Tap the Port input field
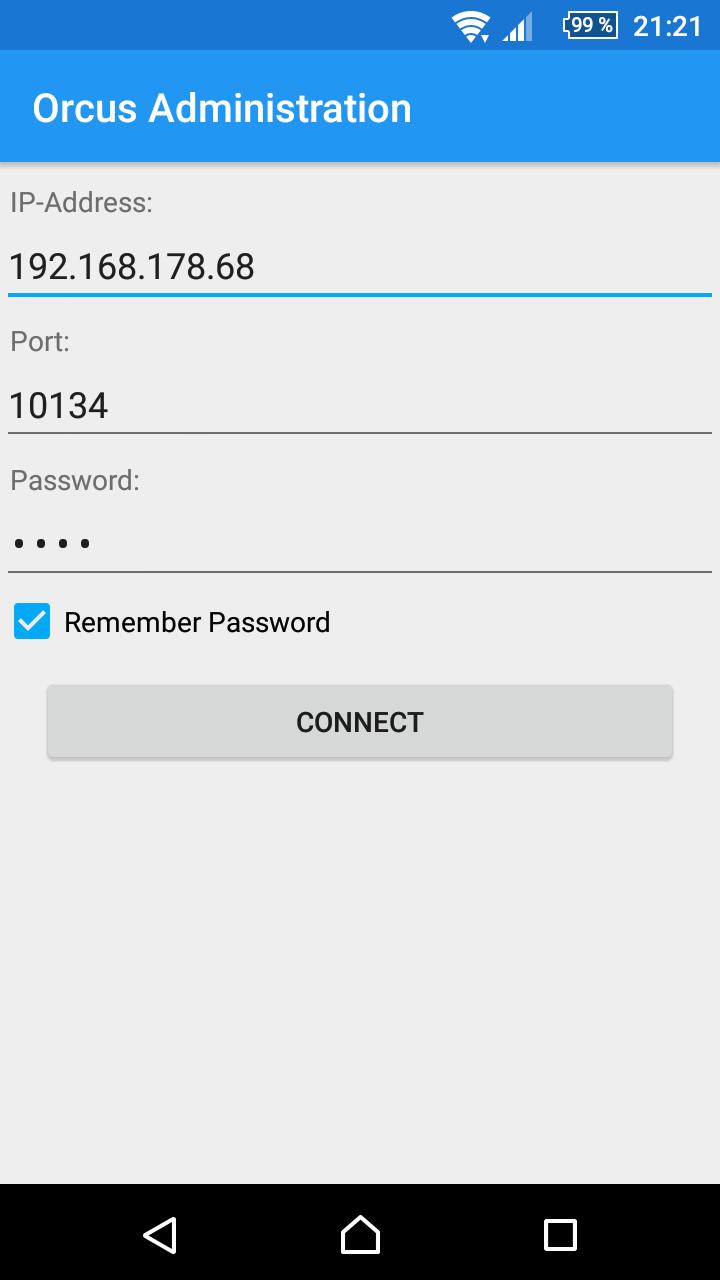Viewport: 720px width, 1280px height. coord(360,405)
